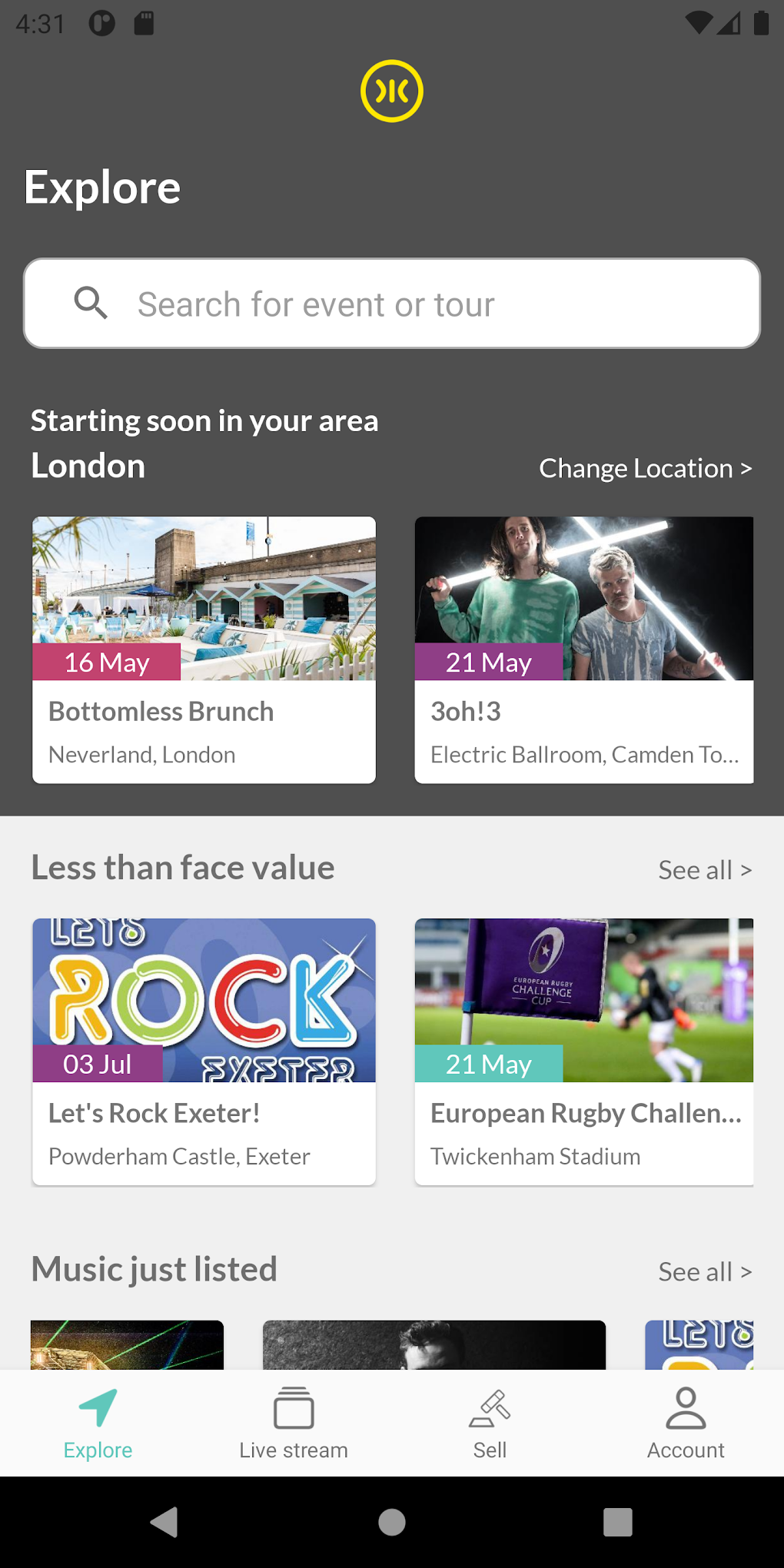The height and width of the screenshot is (1568, 784).
Task: Change the London location
Action: click(x=645, y=468)
